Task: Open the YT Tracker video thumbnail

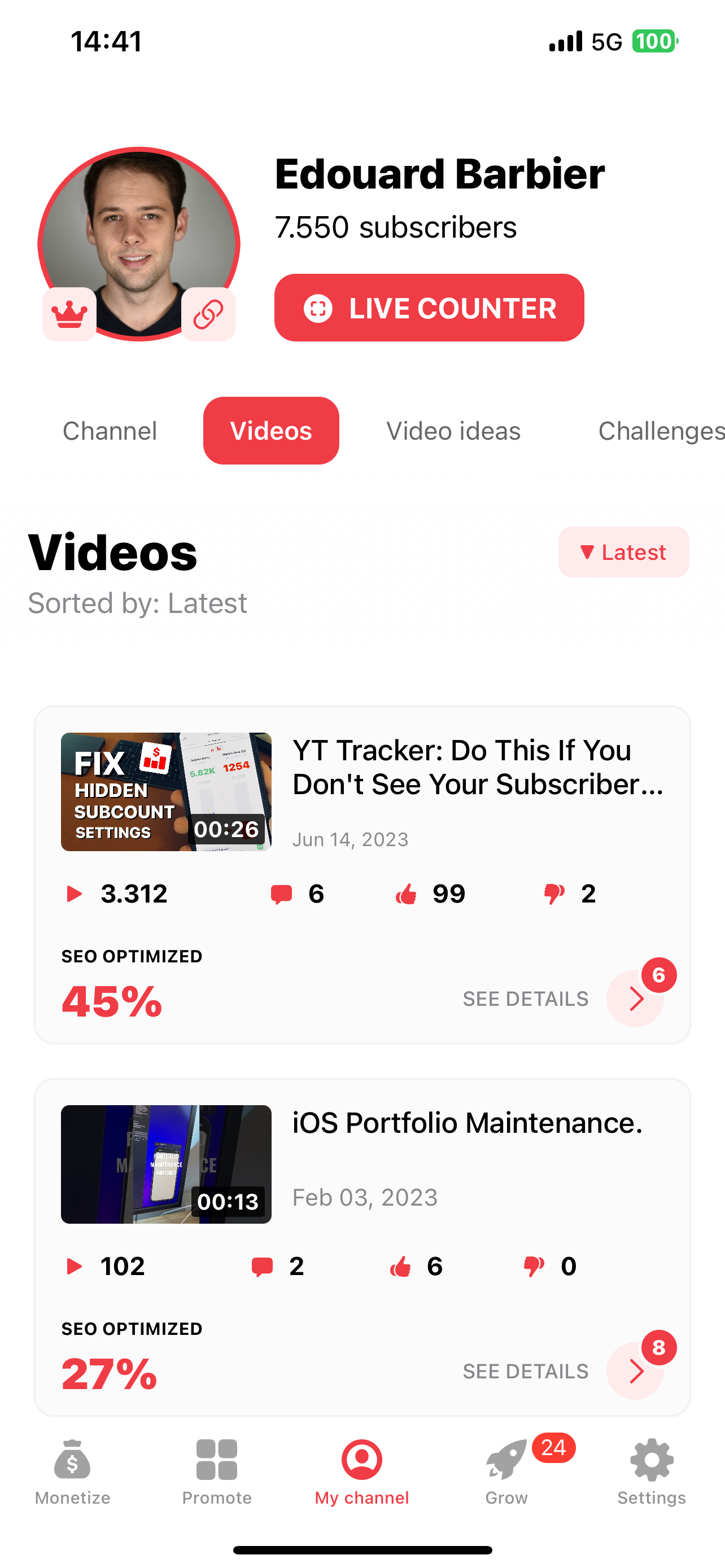Action: coord(165,791)
